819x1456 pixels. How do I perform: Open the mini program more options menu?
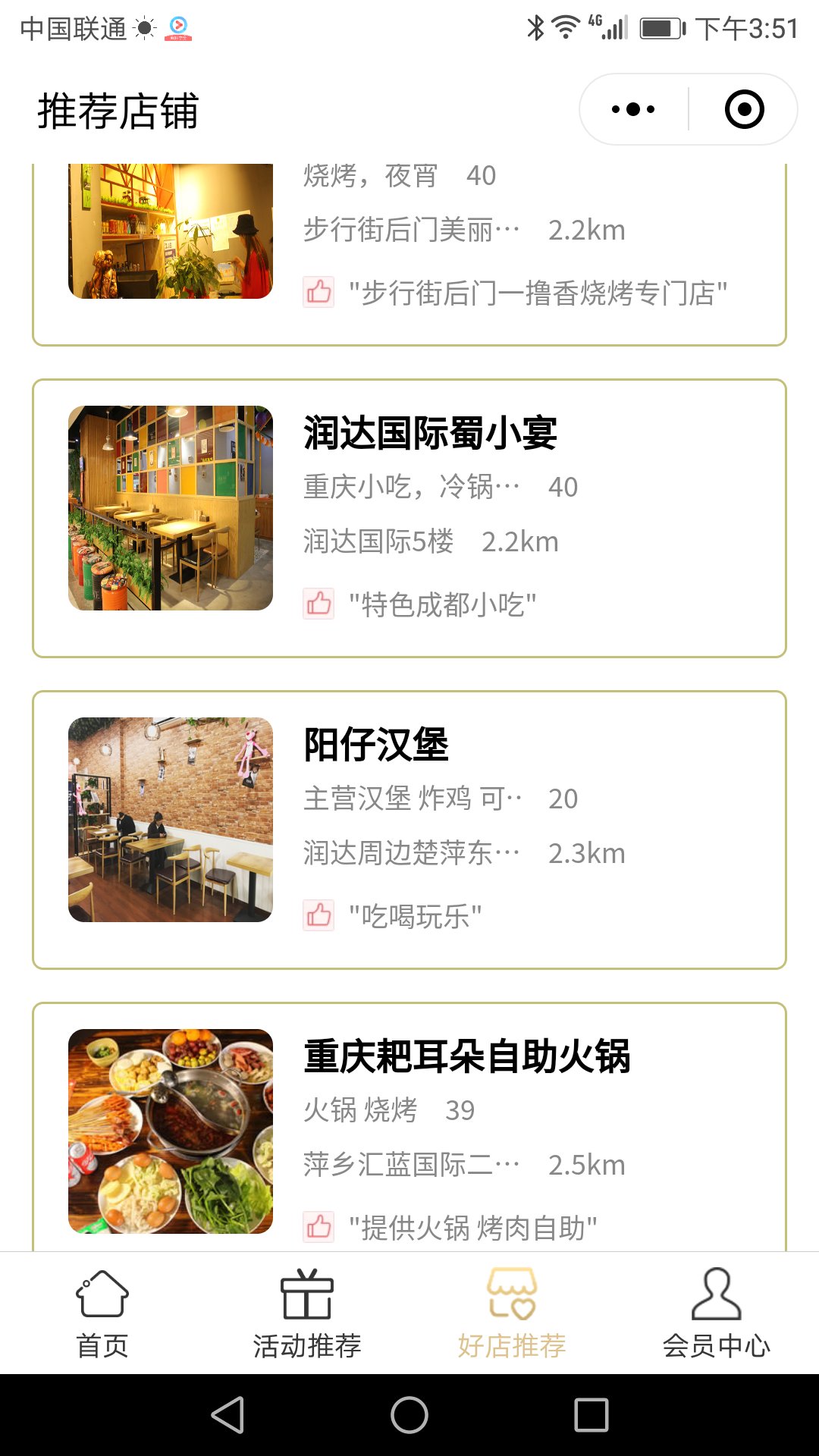633,109
